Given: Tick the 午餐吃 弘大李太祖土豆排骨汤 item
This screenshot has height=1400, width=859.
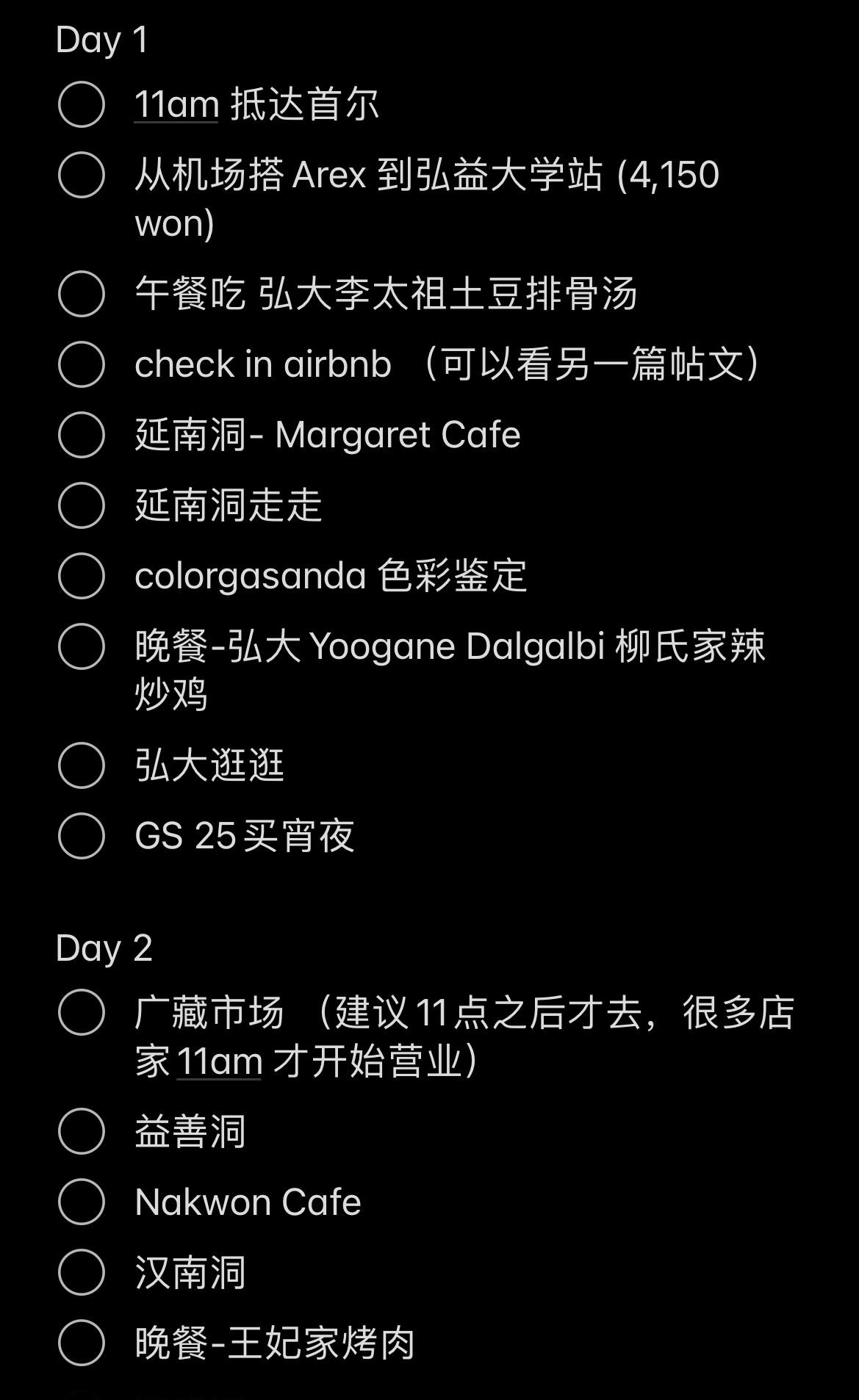Looking at the screenshot, I should [x=81, y=294].
